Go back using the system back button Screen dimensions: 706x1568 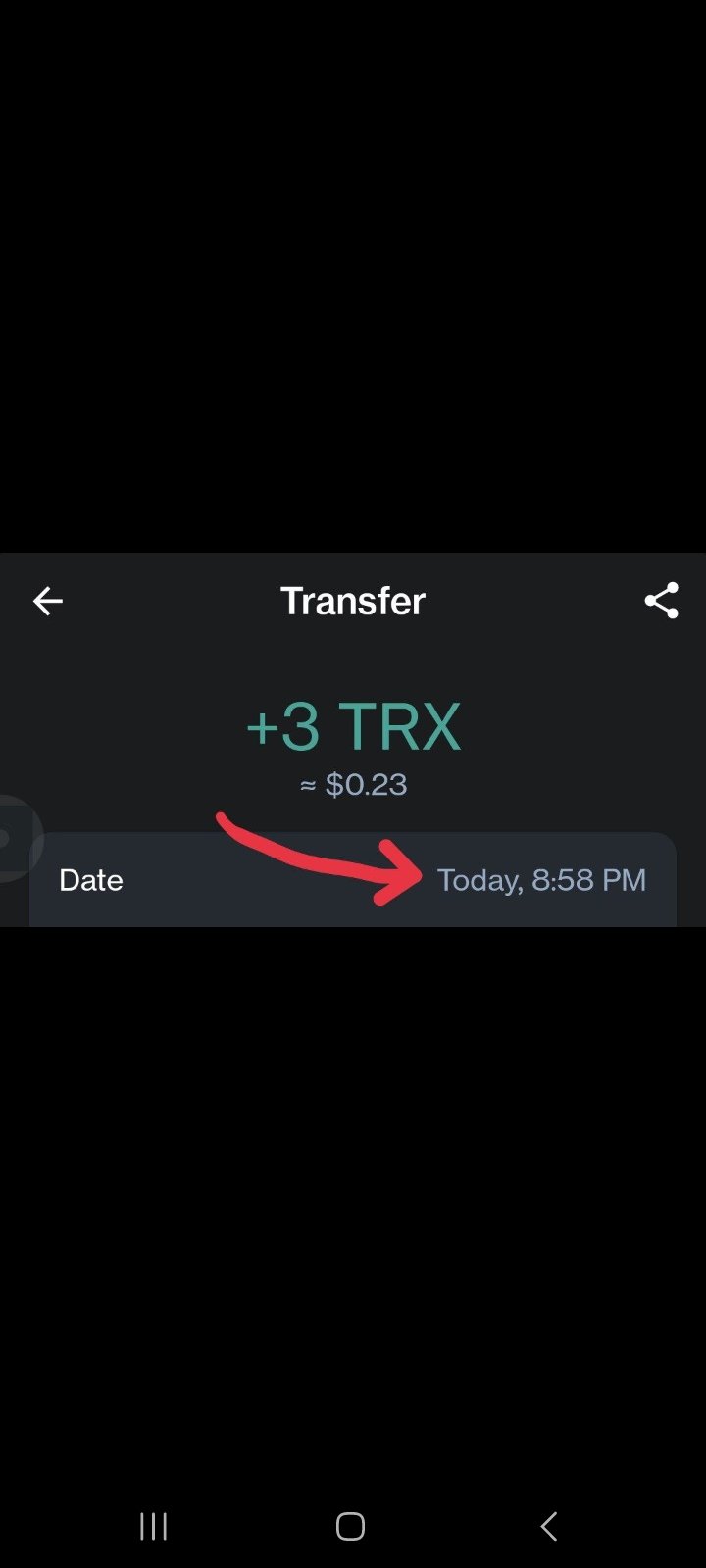click(549, 1526)
